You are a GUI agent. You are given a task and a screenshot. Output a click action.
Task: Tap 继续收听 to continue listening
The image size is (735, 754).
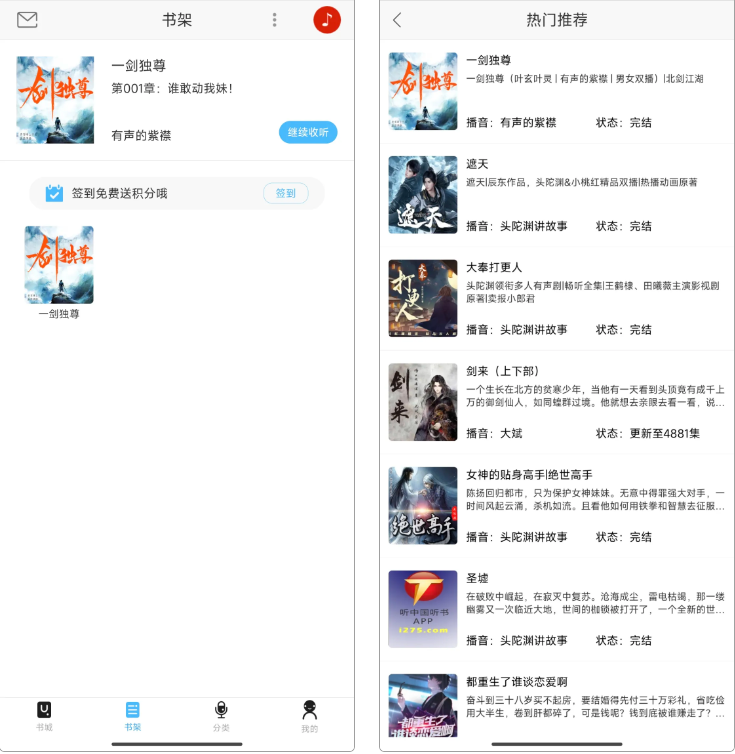(x=308, y=132)
